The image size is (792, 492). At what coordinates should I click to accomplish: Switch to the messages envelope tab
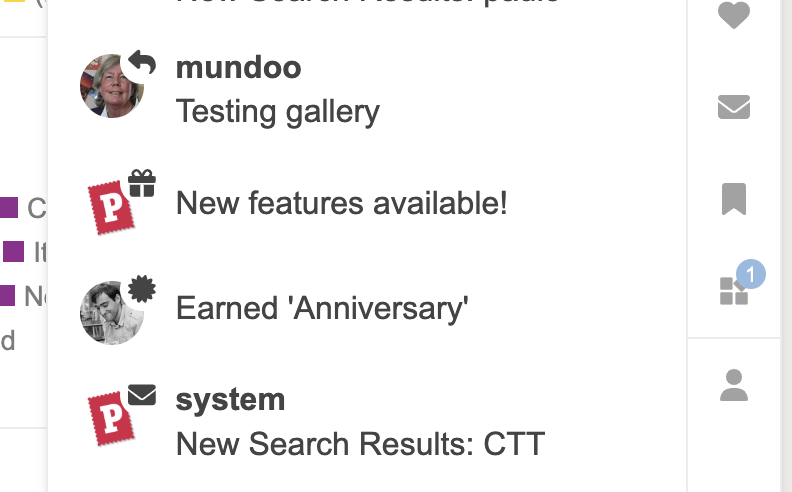pos(734,106)
